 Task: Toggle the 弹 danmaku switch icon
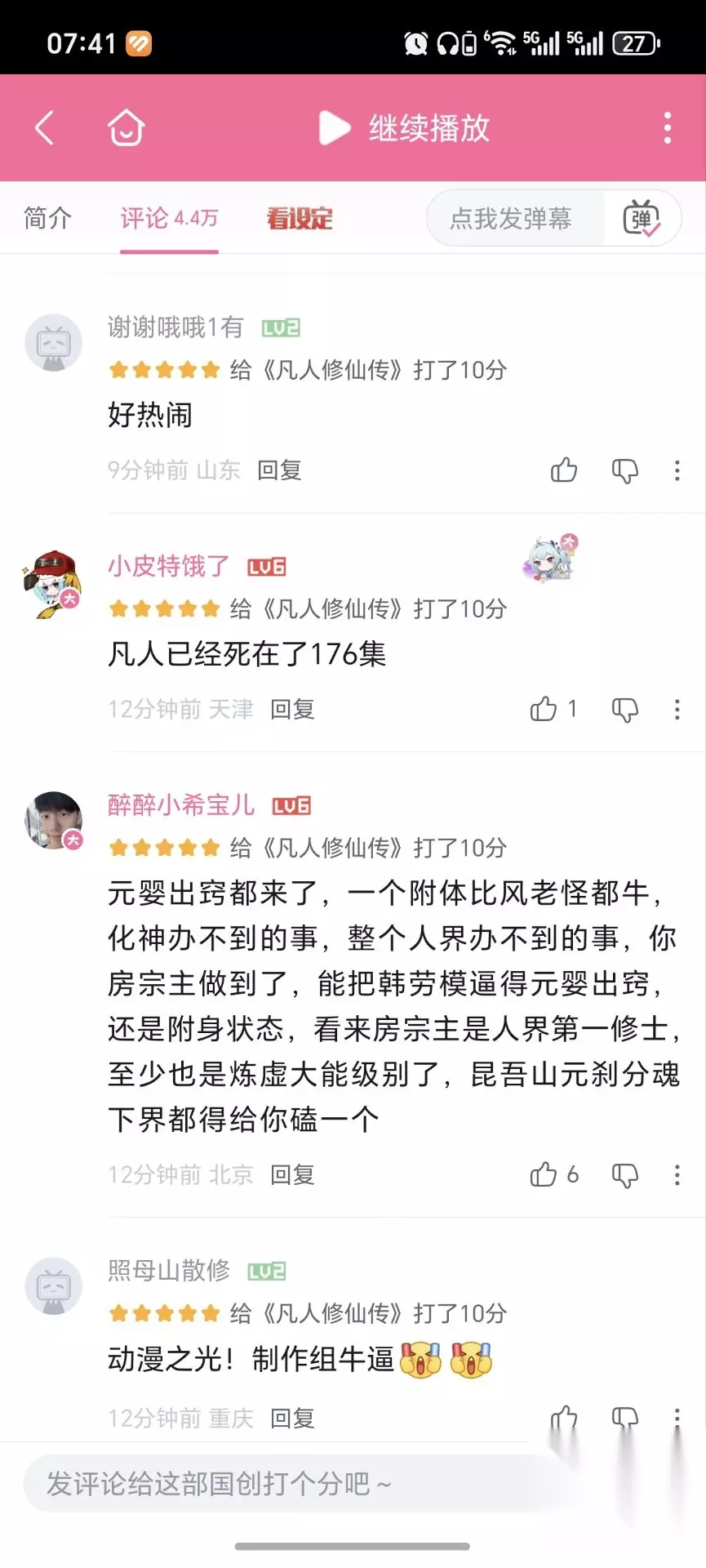[x=642, y=218]
